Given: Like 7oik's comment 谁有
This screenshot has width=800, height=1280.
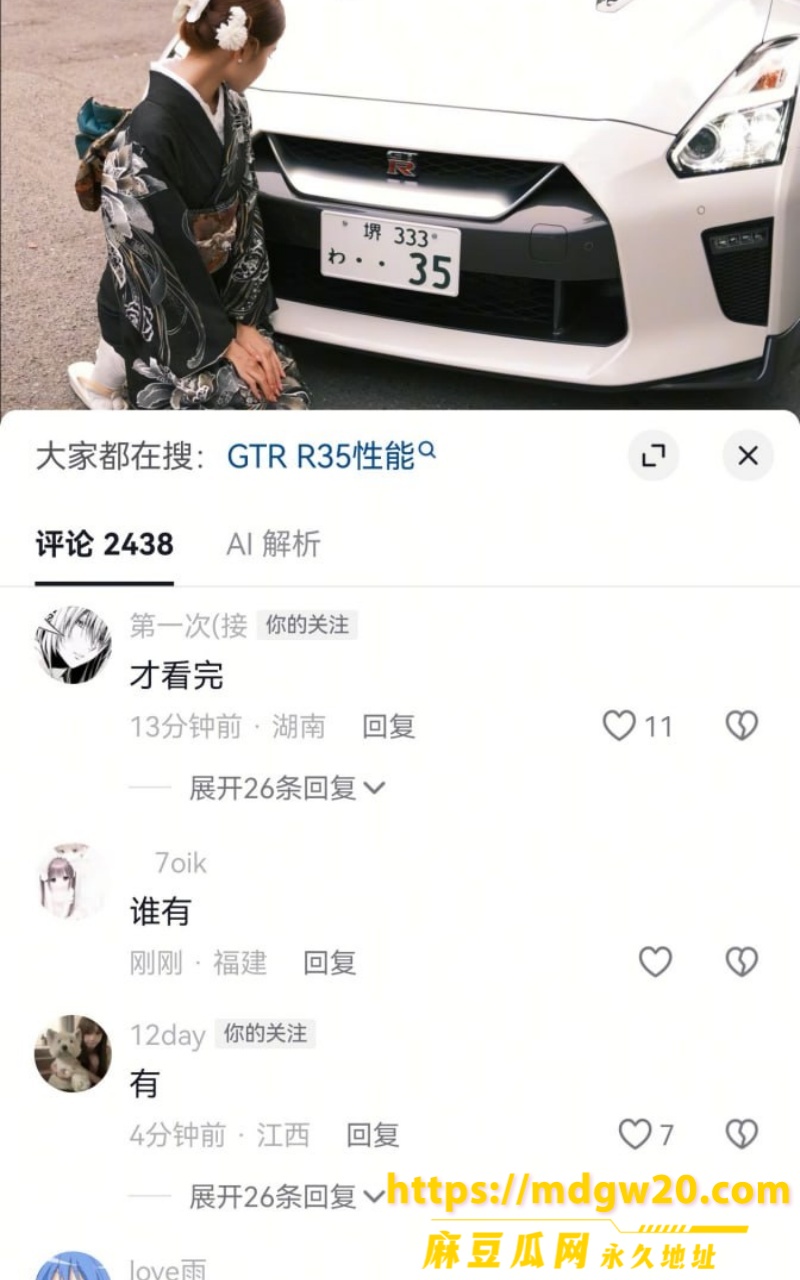Looking at the screenshot, I should point(655,962).
